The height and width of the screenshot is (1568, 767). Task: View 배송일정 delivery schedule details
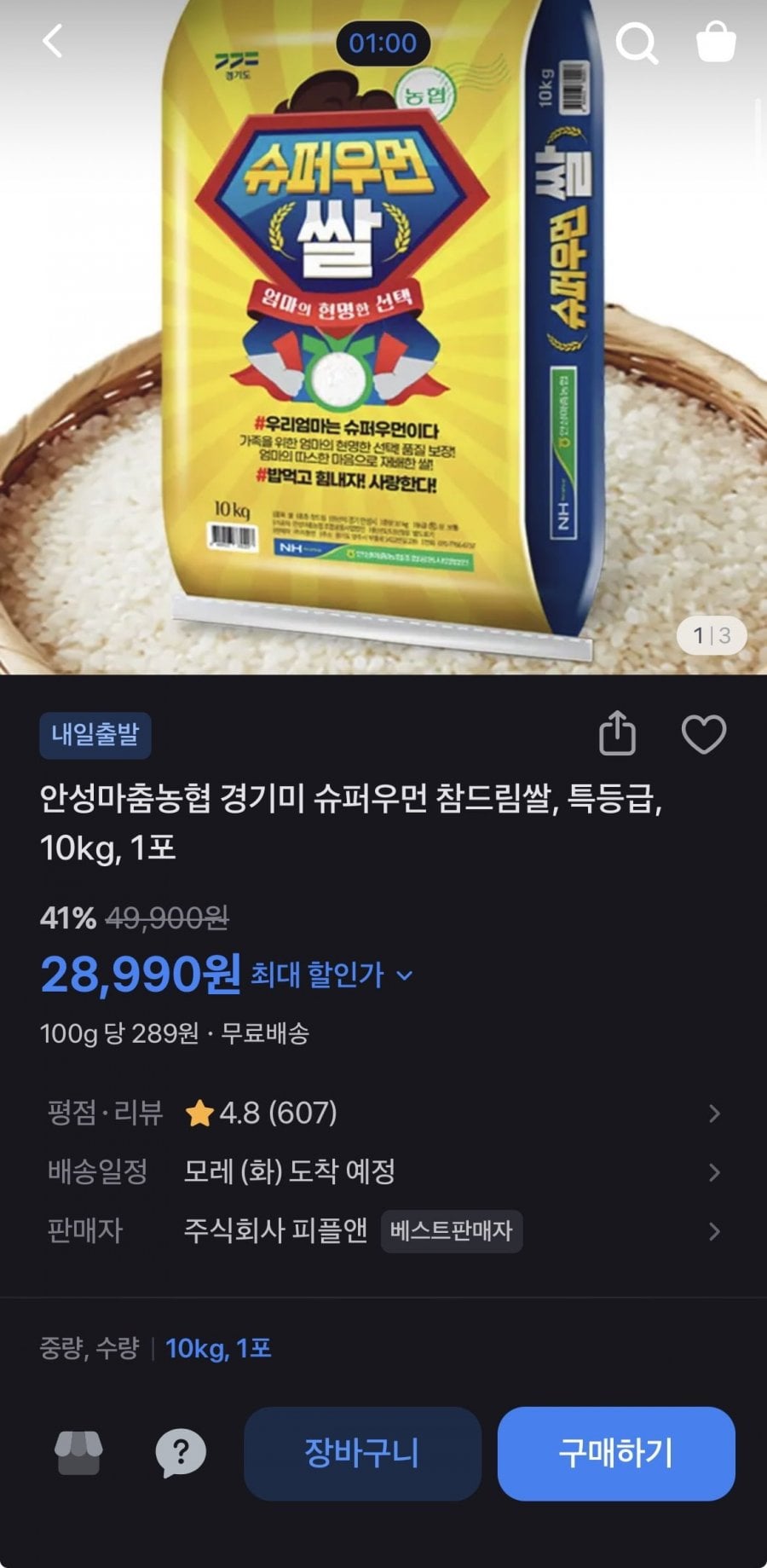383,1172
